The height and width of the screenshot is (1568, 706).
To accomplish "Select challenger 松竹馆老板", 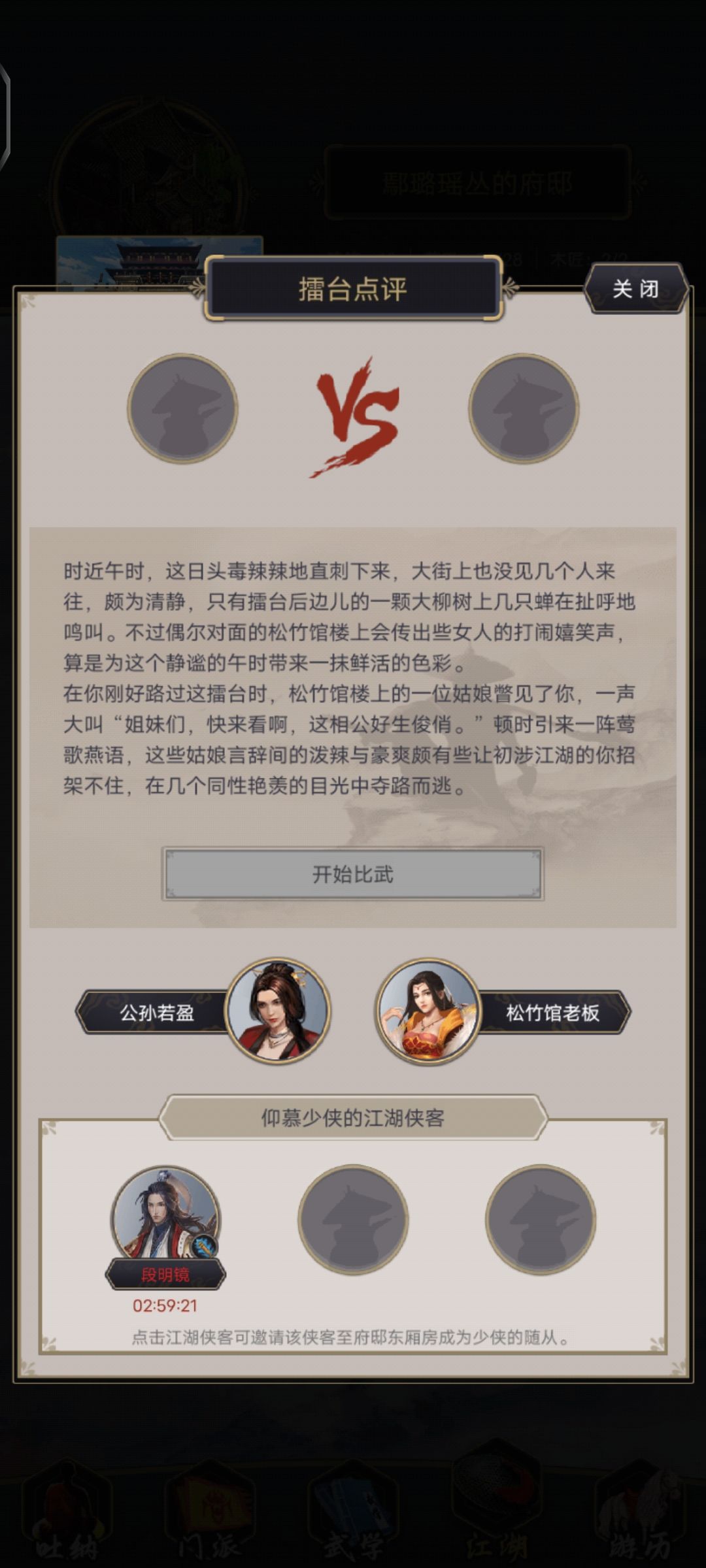I will tap(503, 1011).
